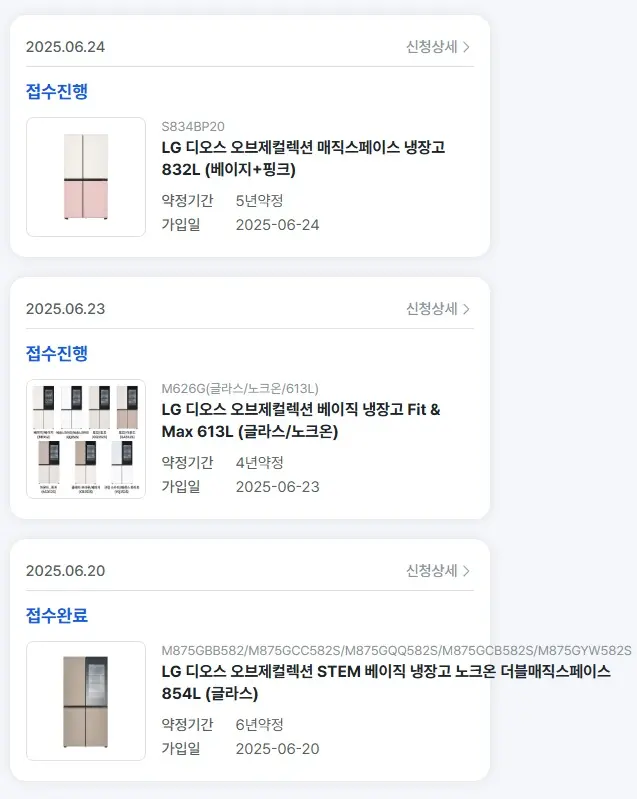Open 신청상세 for the 2025.06.20 application
Viewport: 637px width, 799px height.
[438, 570]
